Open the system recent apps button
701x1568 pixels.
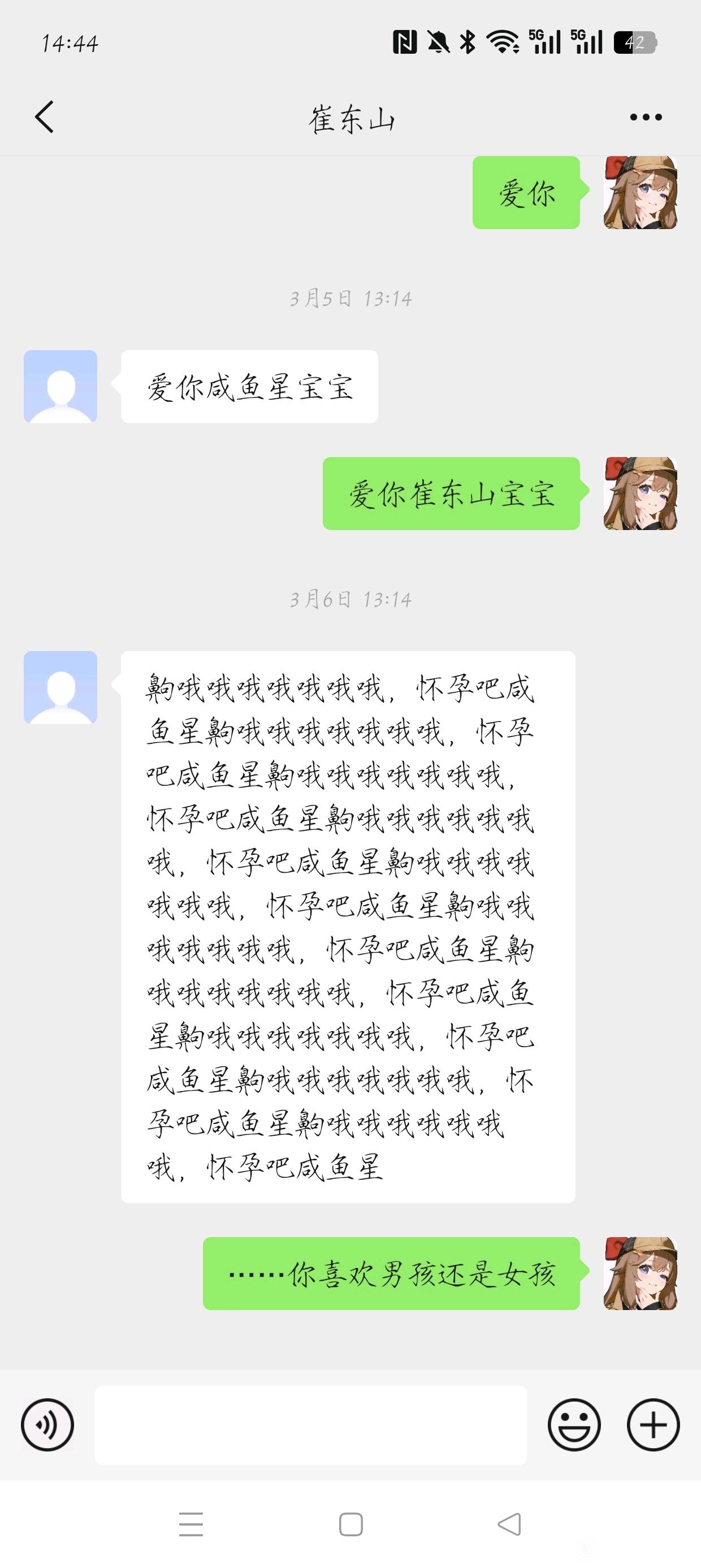point(191,1524)
